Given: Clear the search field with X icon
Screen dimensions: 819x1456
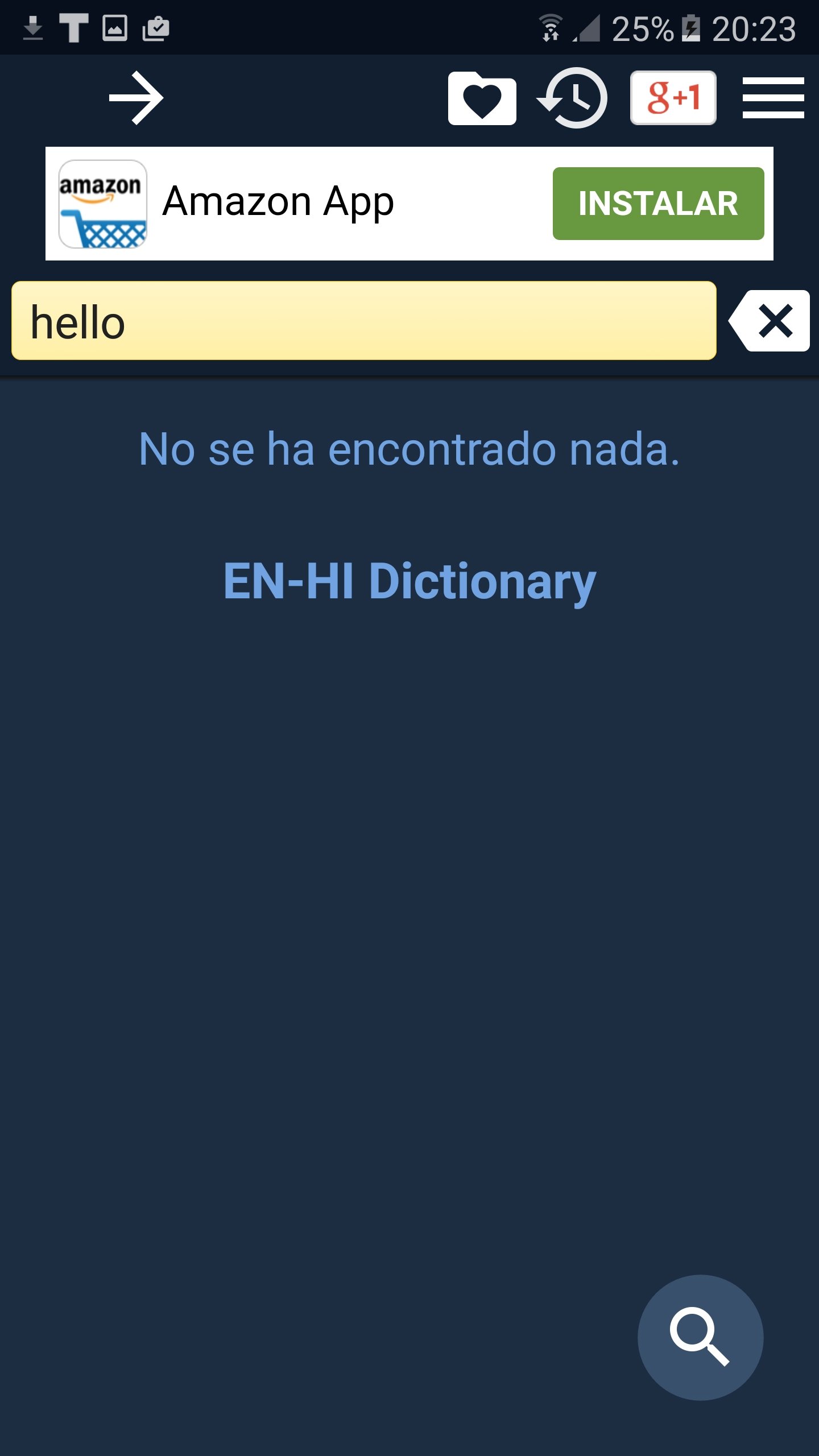Looking at the screenshot, I should coord(775,321).
